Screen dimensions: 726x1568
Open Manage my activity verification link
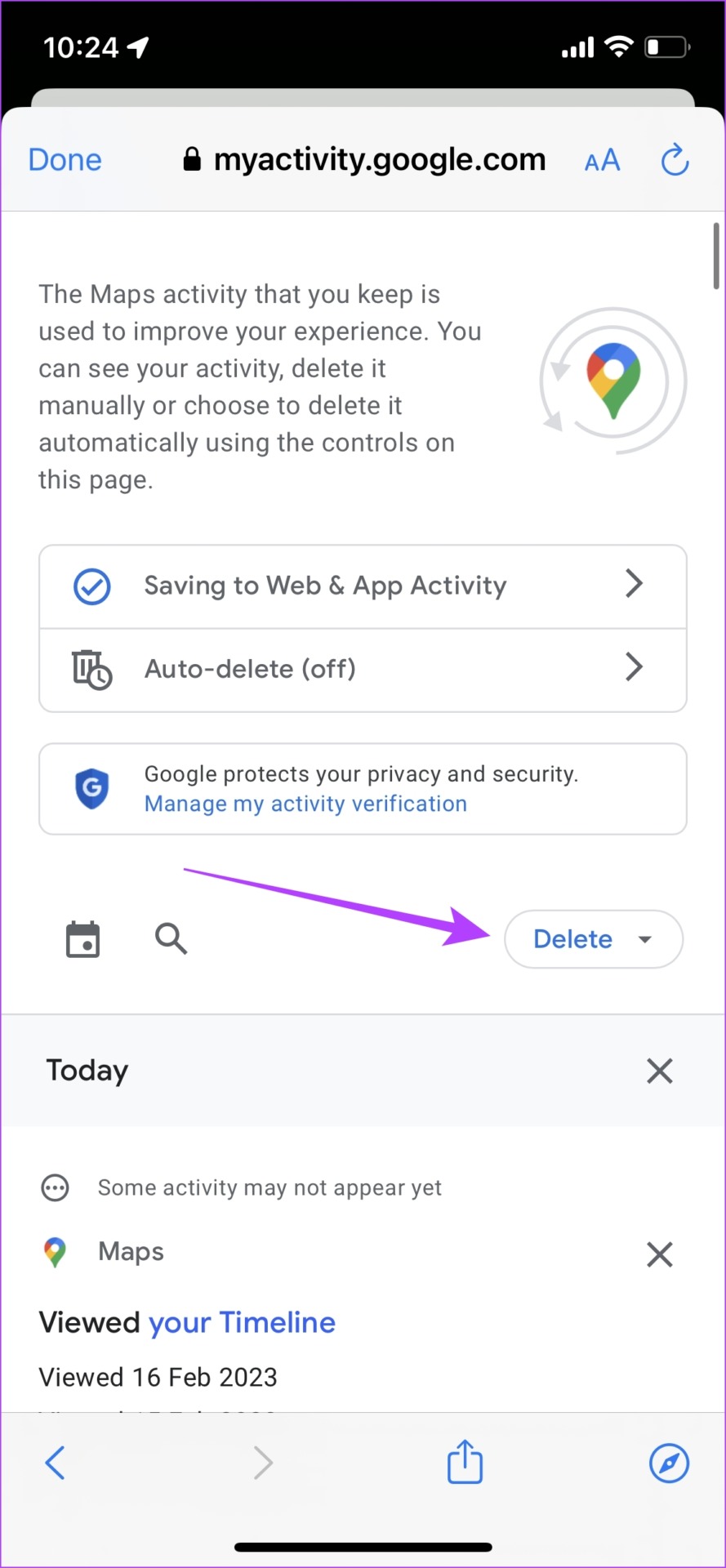305,804
